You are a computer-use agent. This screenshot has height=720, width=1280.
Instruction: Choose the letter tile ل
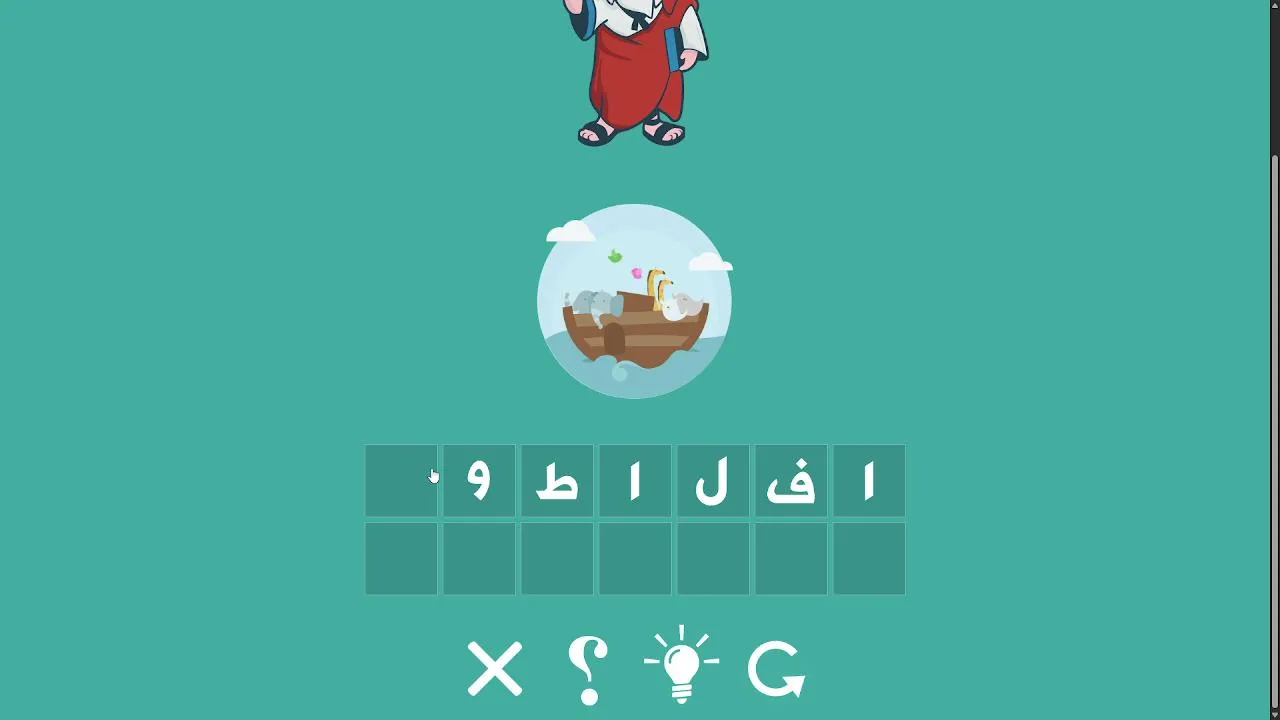point(713,481)
